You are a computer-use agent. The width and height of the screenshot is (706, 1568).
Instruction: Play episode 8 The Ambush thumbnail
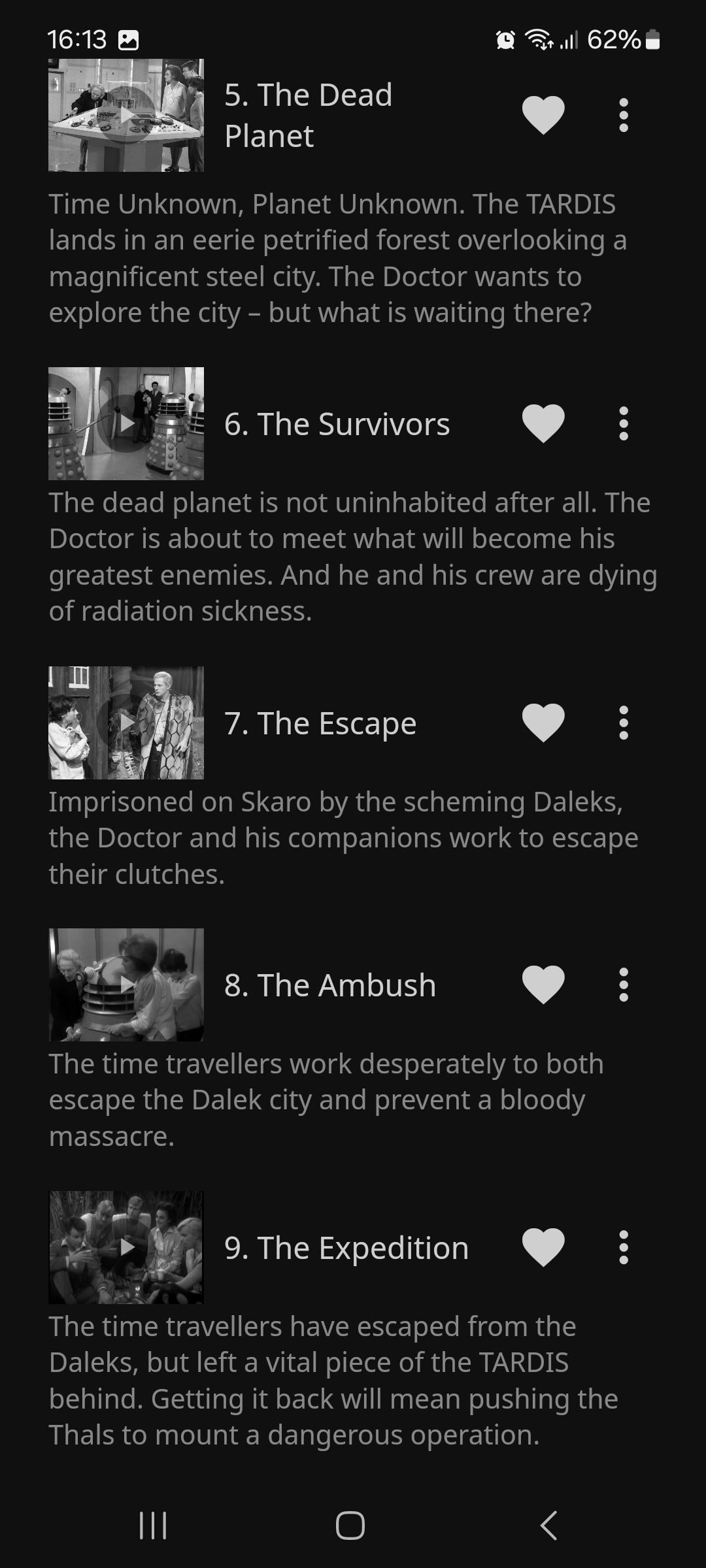[126, 985]
